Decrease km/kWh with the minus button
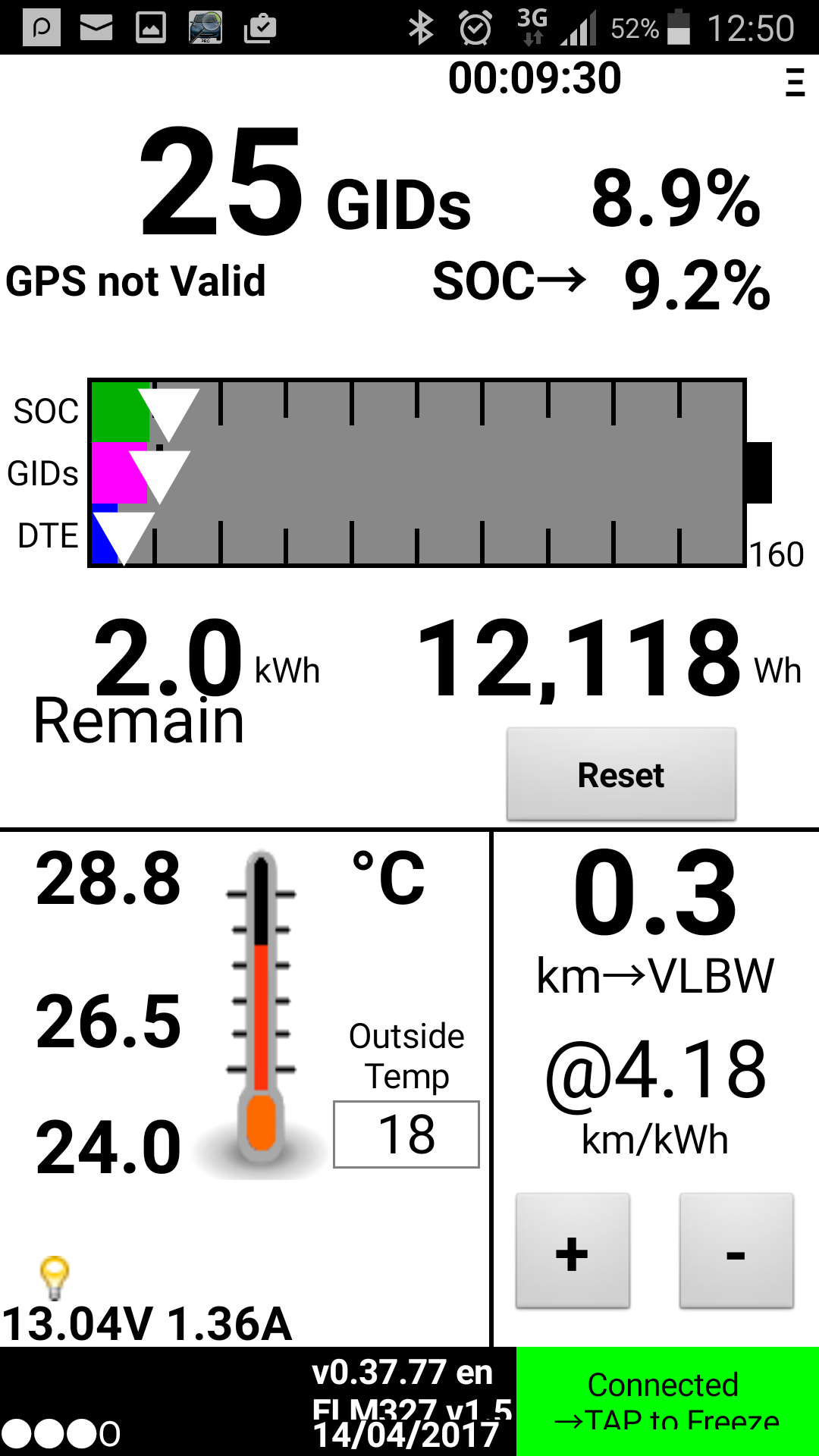The width and height of the screenshot is (819, 1456). point(736,1251)
